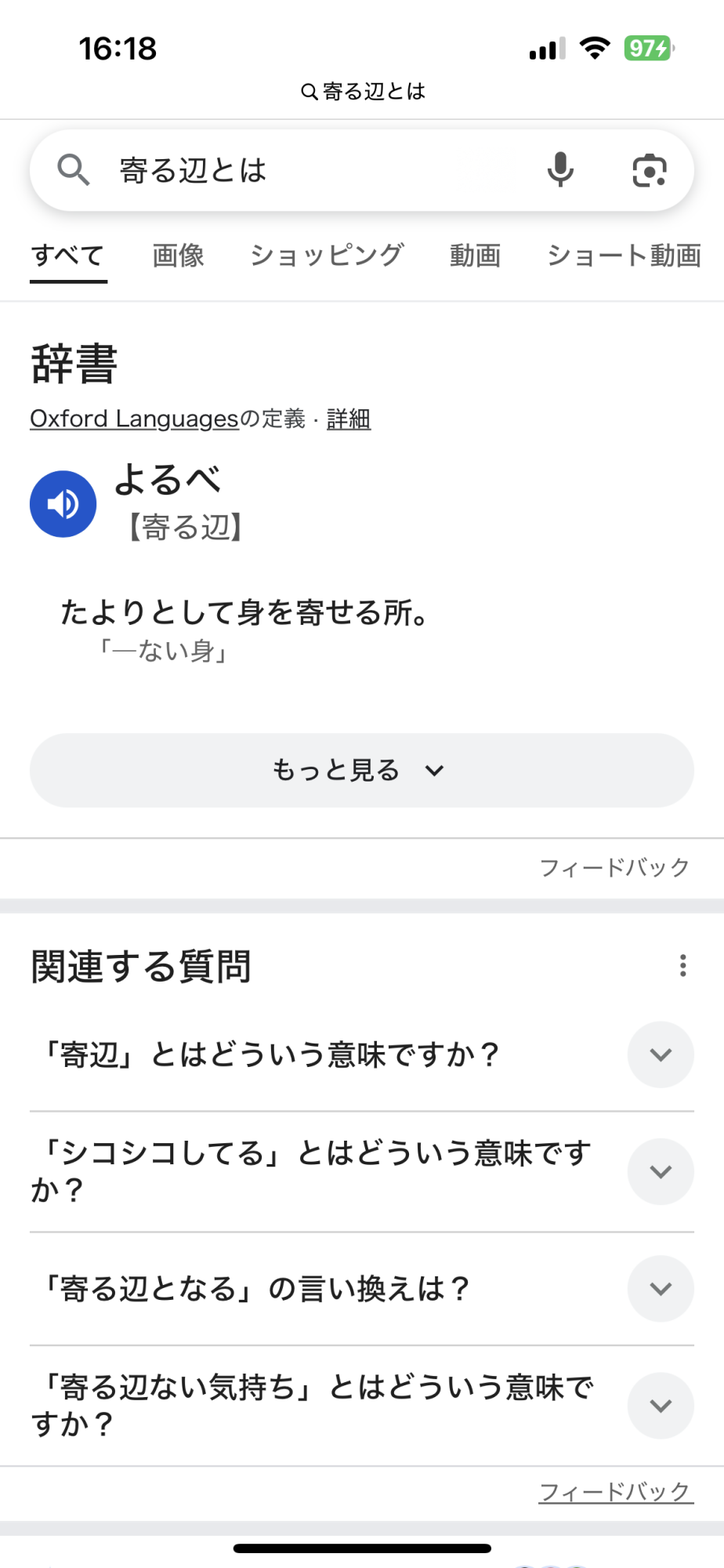Open the related questions overflow menu

pyautogui.click(x=683, y=966)
